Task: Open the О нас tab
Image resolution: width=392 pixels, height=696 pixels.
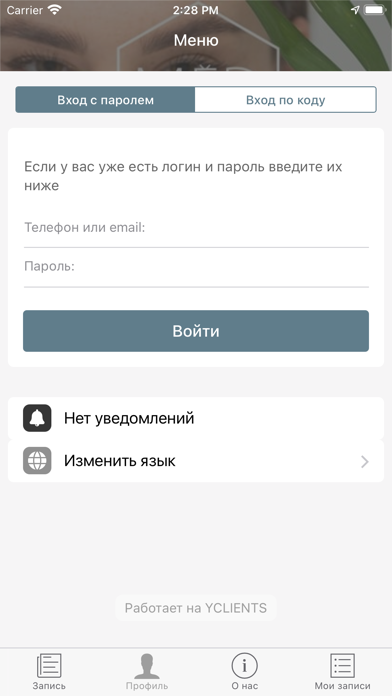Action: (245, 672)
